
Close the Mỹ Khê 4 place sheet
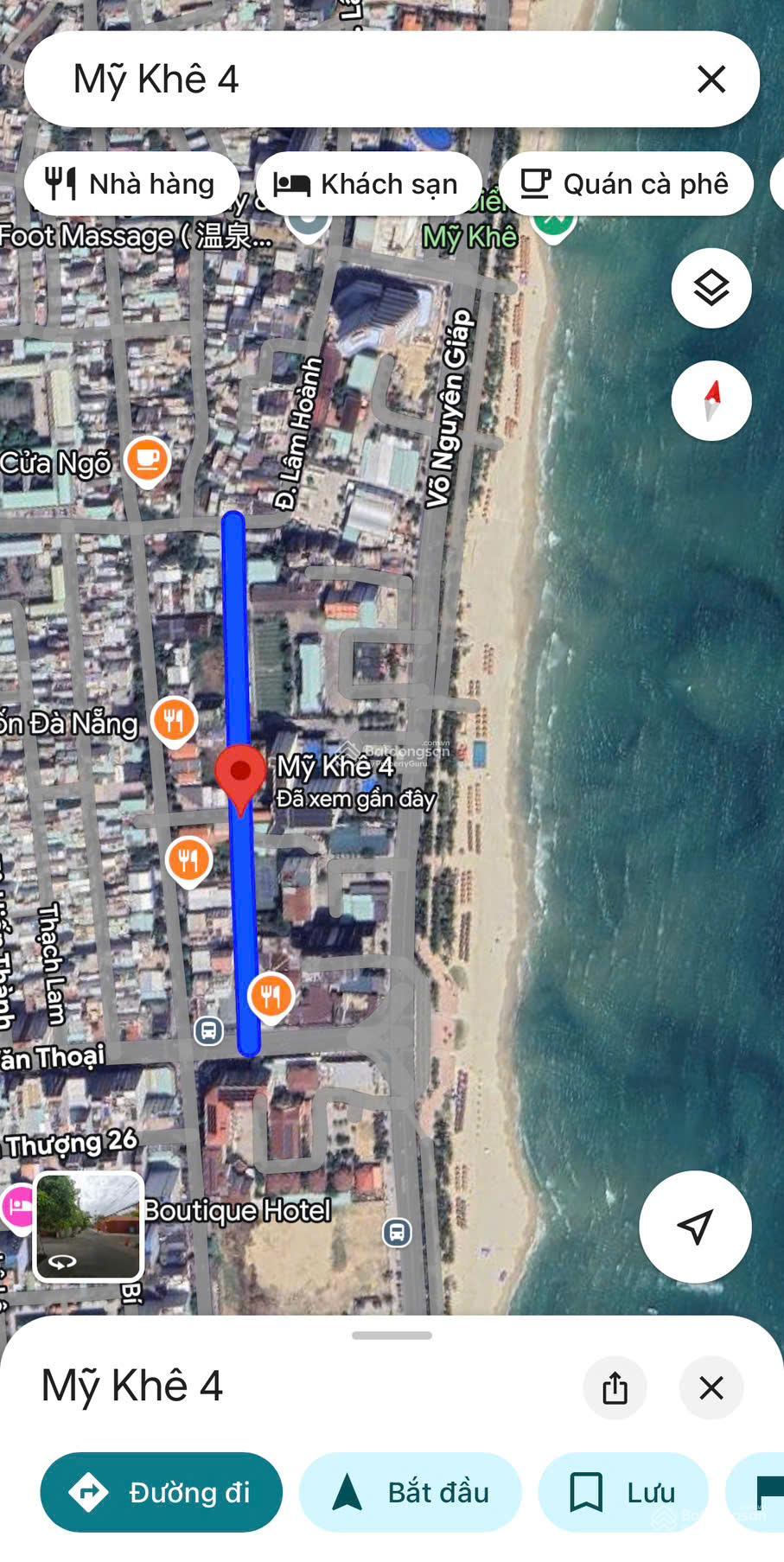[711, 1387]
